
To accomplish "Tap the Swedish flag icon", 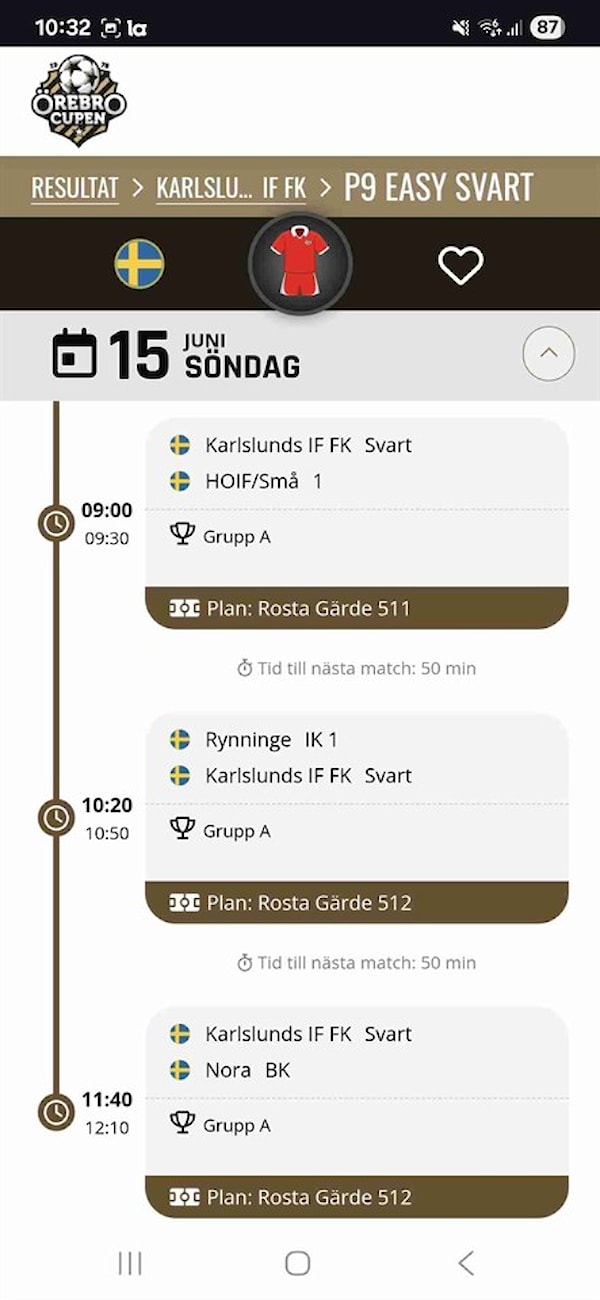I will pos(139,265).
